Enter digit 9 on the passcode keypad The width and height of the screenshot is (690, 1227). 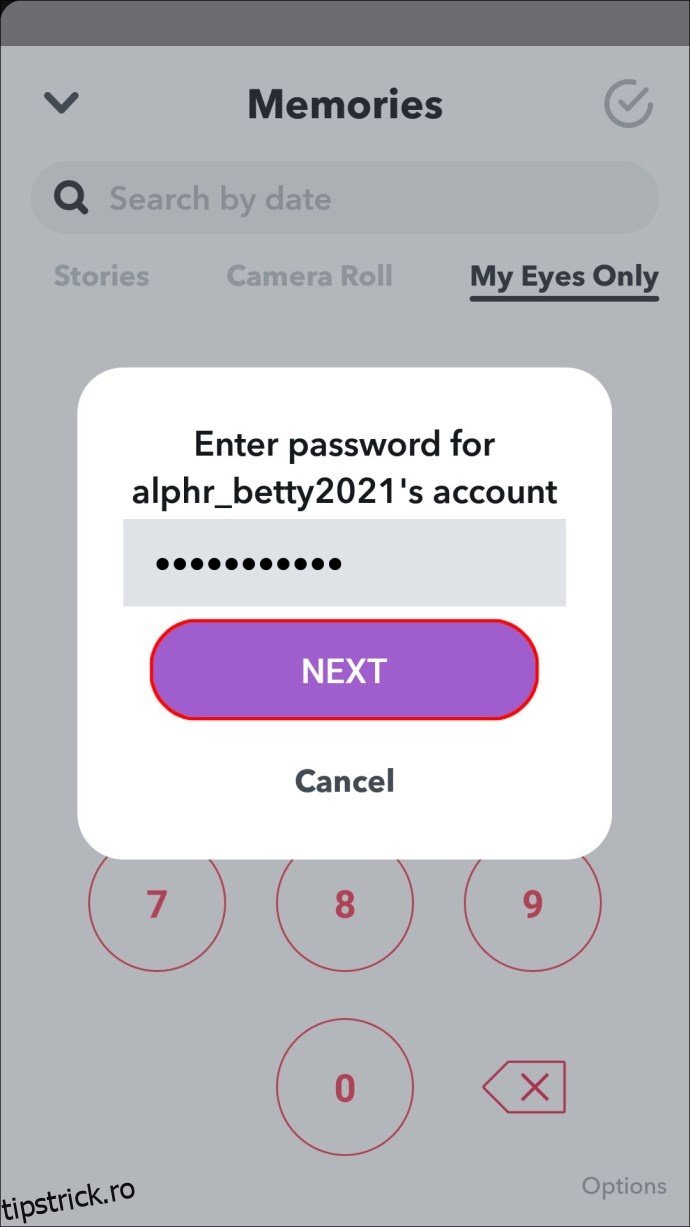[x=532, y=906]
